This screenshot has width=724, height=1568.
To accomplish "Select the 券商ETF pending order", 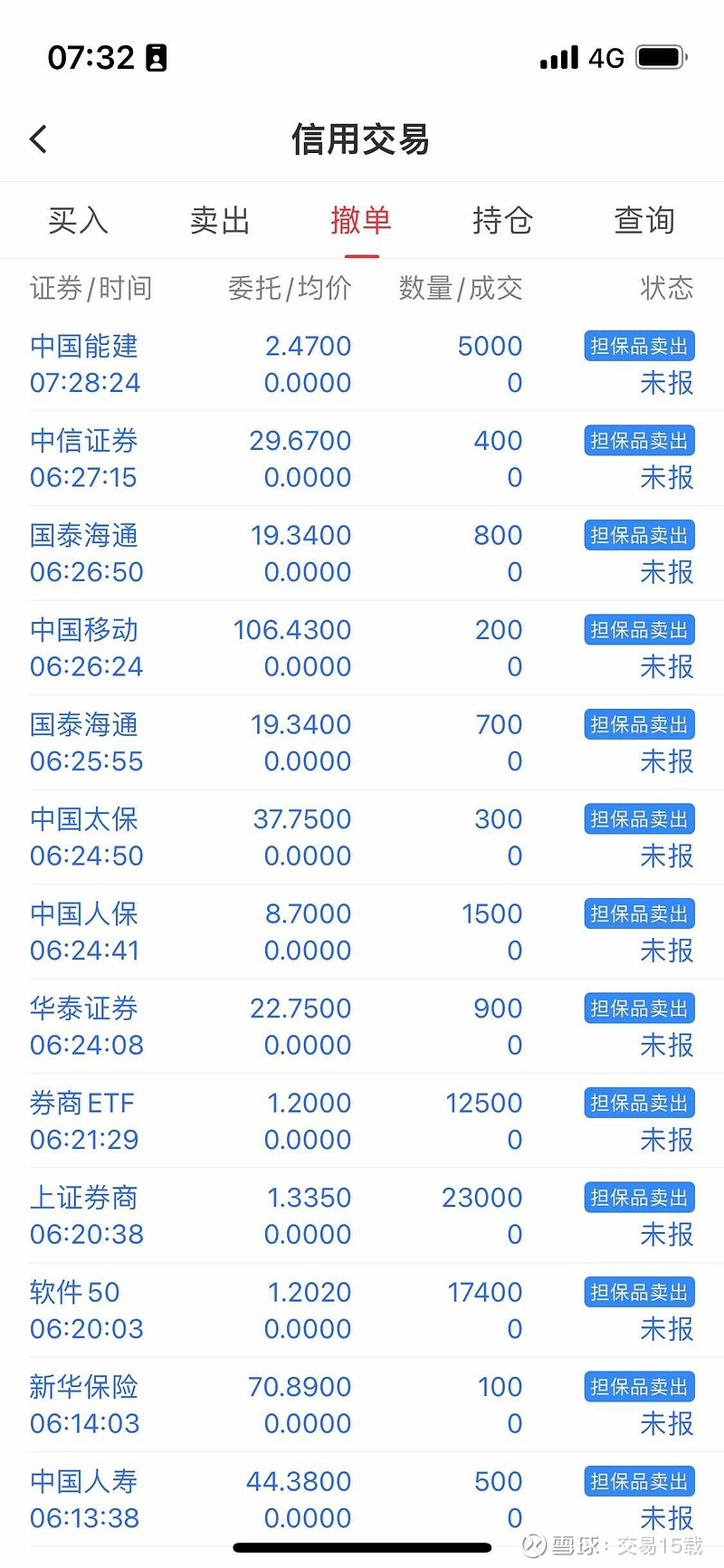I will point(362,1121).
